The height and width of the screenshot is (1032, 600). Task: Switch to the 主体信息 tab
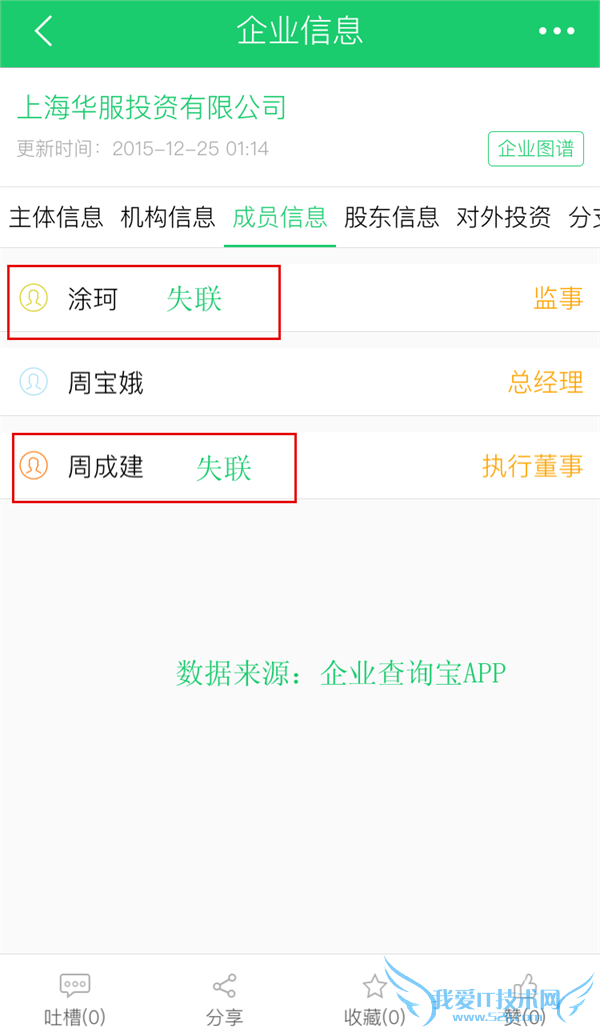tap(56, 217)
